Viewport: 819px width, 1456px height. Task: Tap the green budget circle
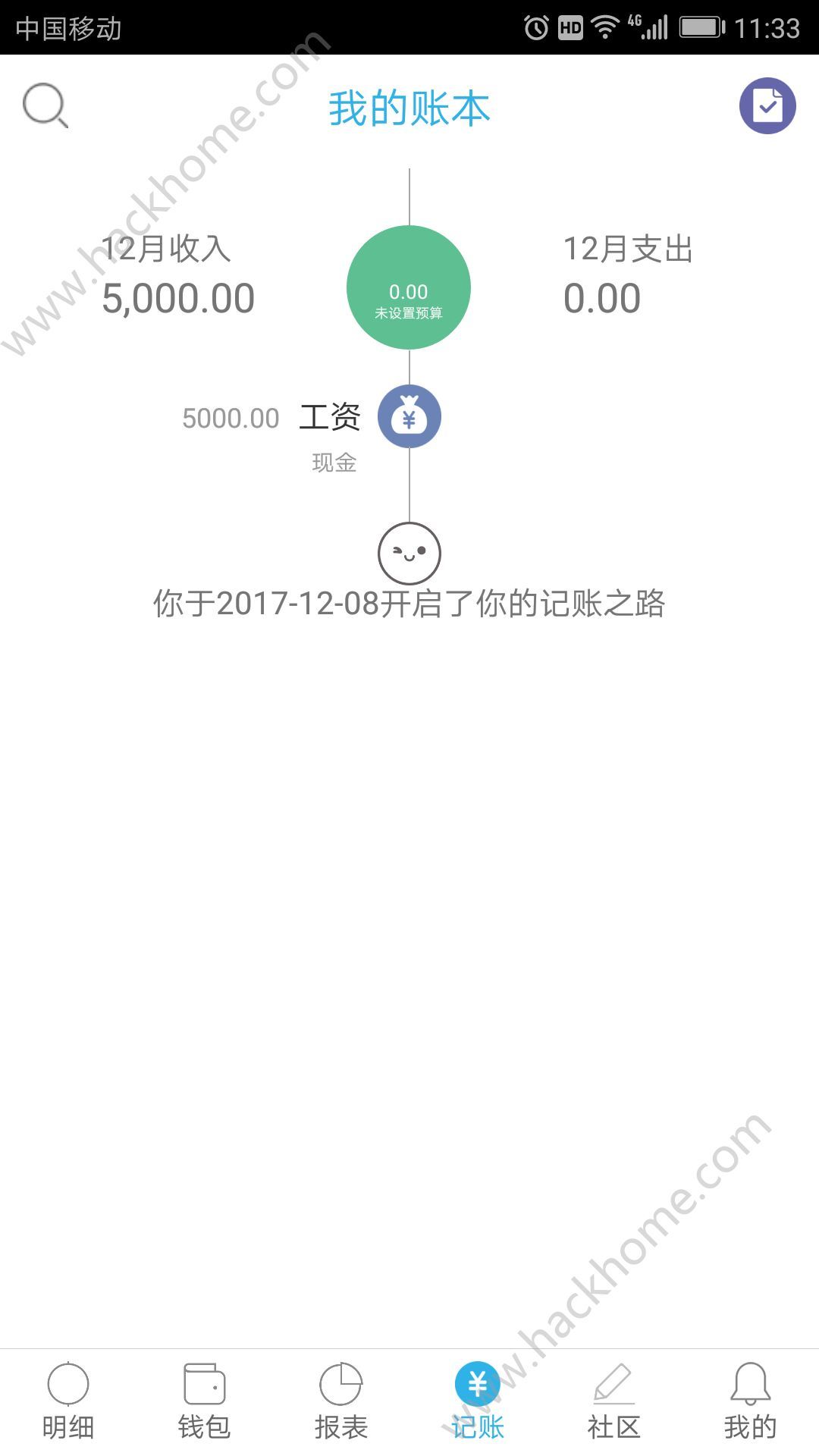point(409,287)
